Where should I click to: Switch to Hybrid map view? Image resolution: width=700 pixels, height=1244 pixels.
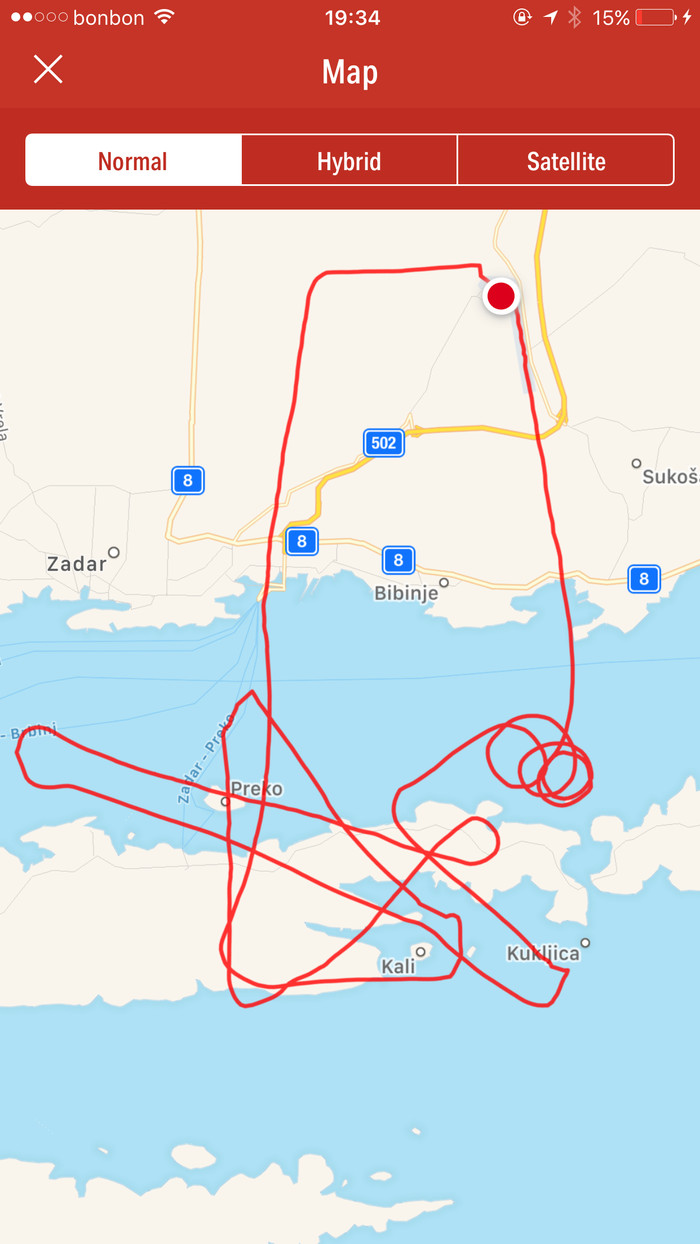pos(349,161)
